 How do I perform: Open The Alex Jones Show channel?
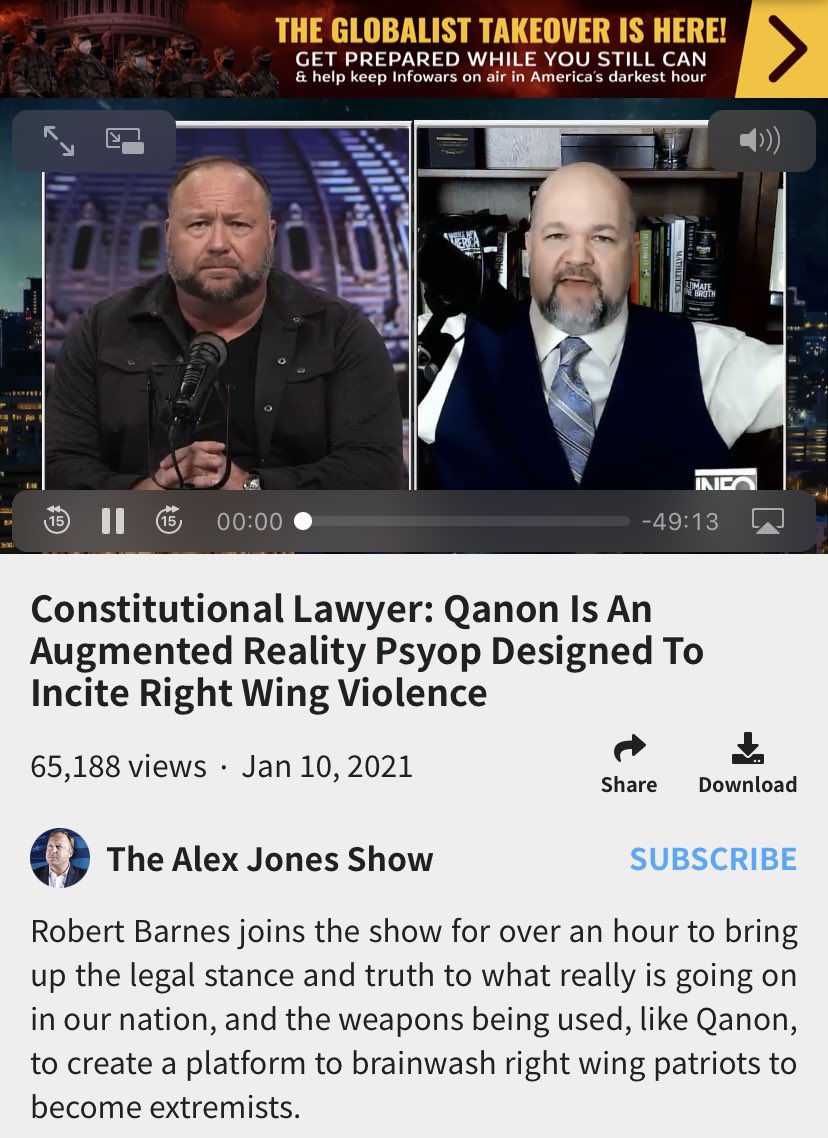pos(270,859)
